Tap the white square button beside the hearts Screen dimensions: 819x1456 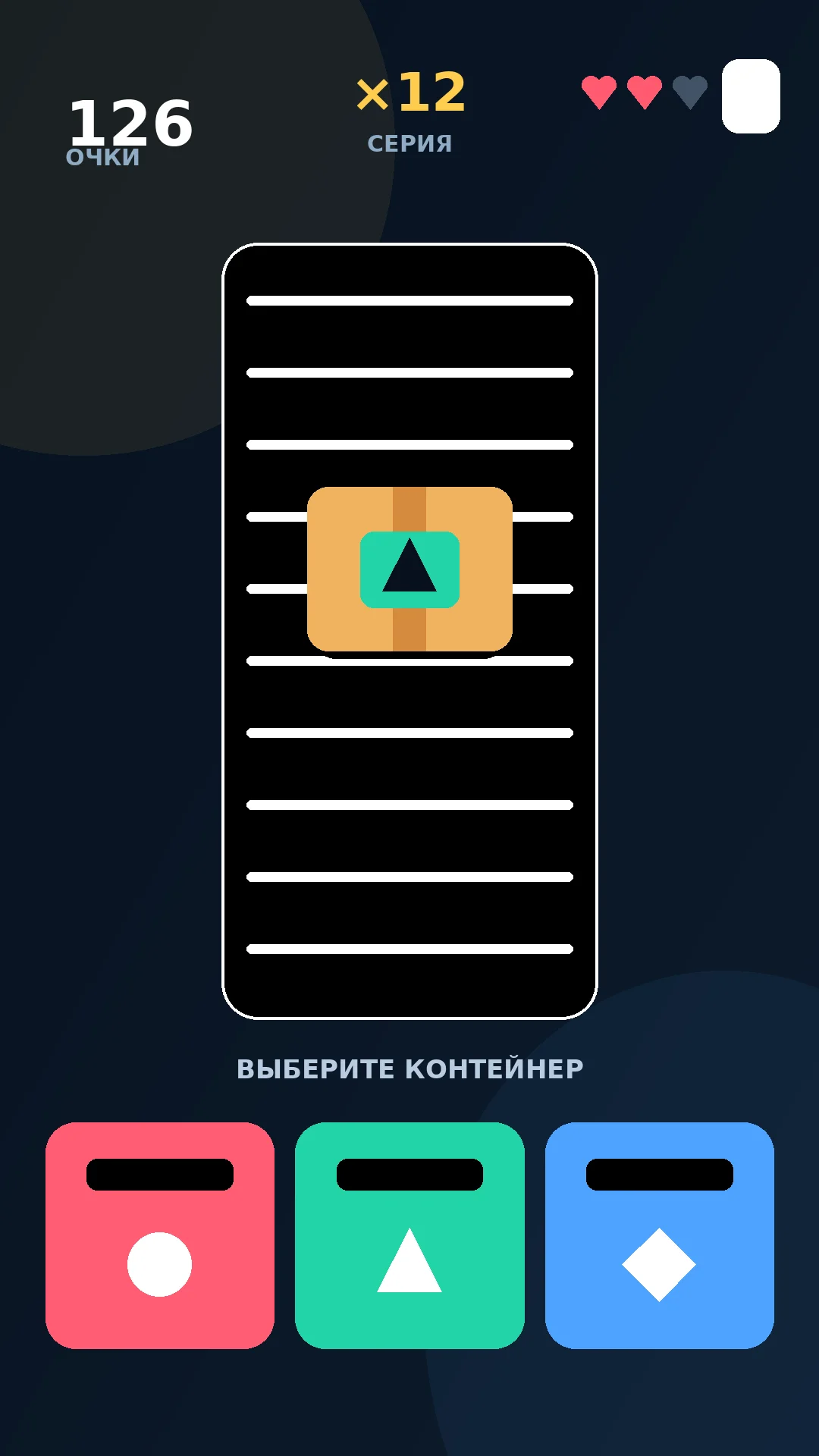751,96
